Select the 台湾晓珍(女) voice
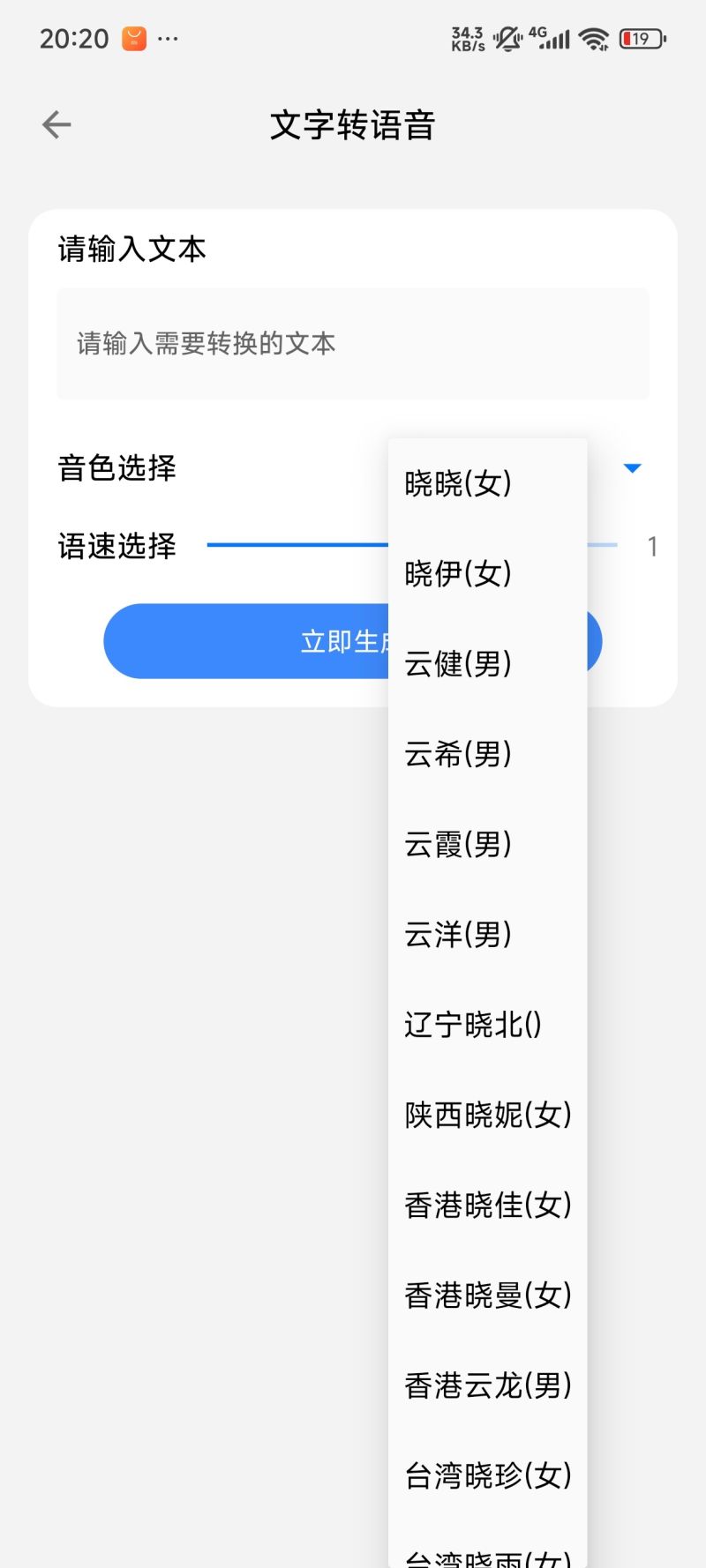 (x=488, y=1475)
